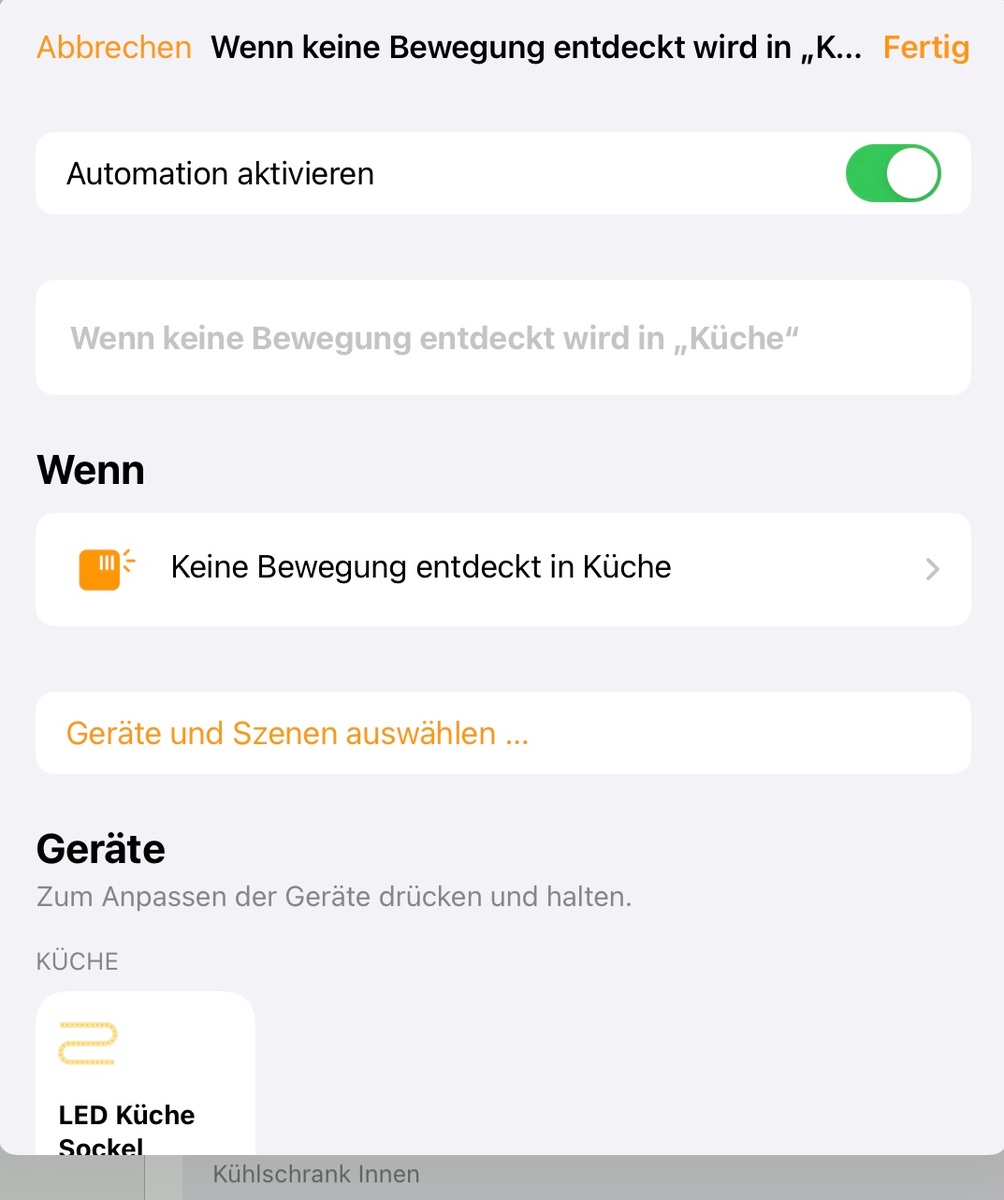Edit the automation name field

click(502, 338)
